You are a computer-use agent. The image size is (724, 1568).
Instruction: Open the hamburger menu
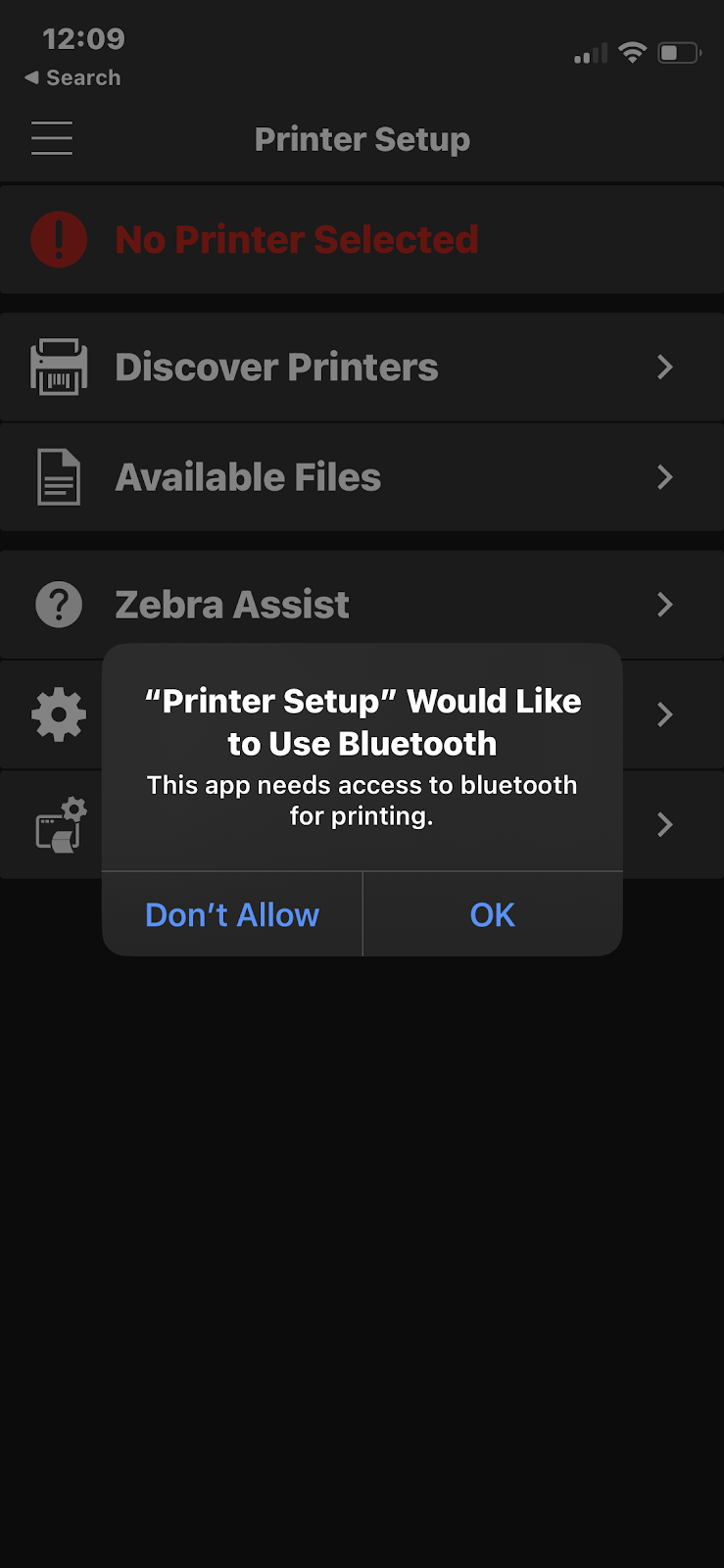pos(52,138)
